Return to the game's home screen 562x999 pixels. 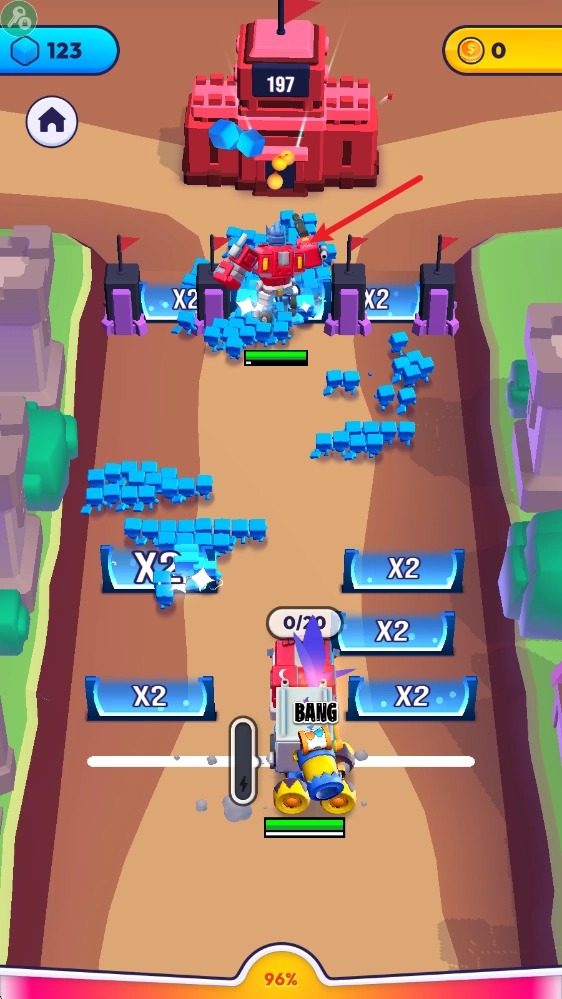point(52,122)
